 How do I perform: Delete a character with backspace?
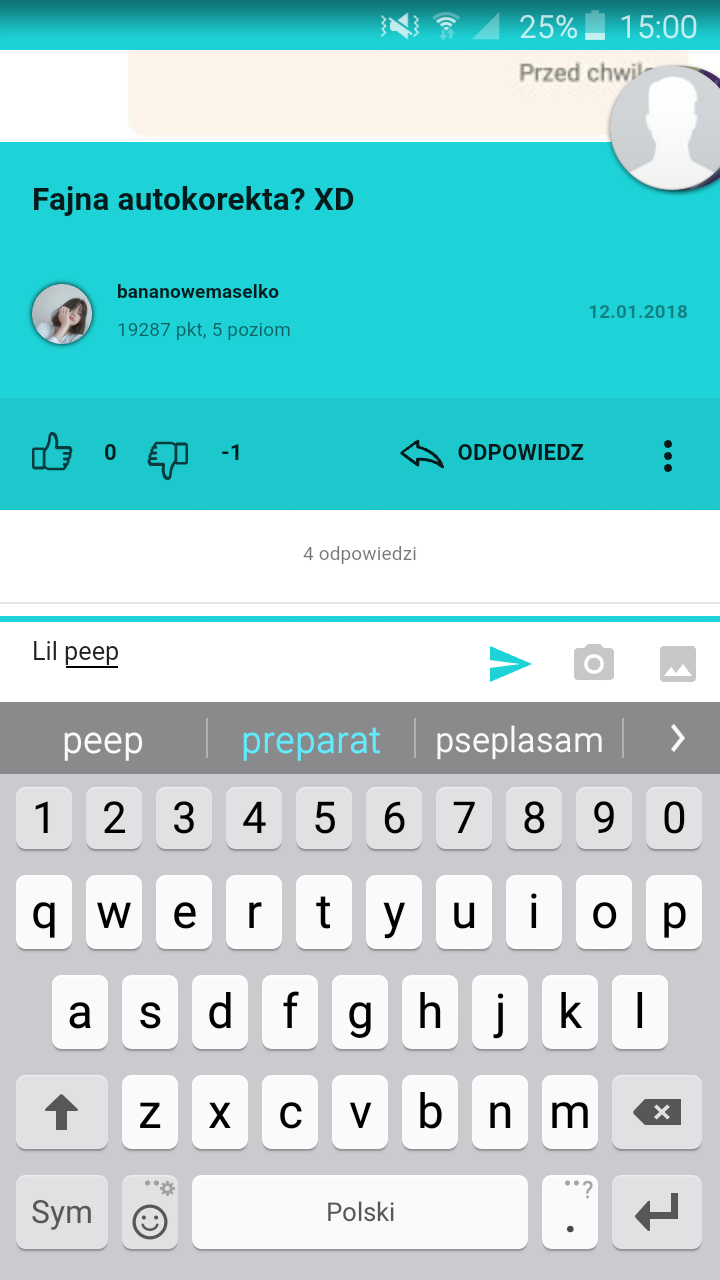pyautogui.click(x=657, y=1112)
